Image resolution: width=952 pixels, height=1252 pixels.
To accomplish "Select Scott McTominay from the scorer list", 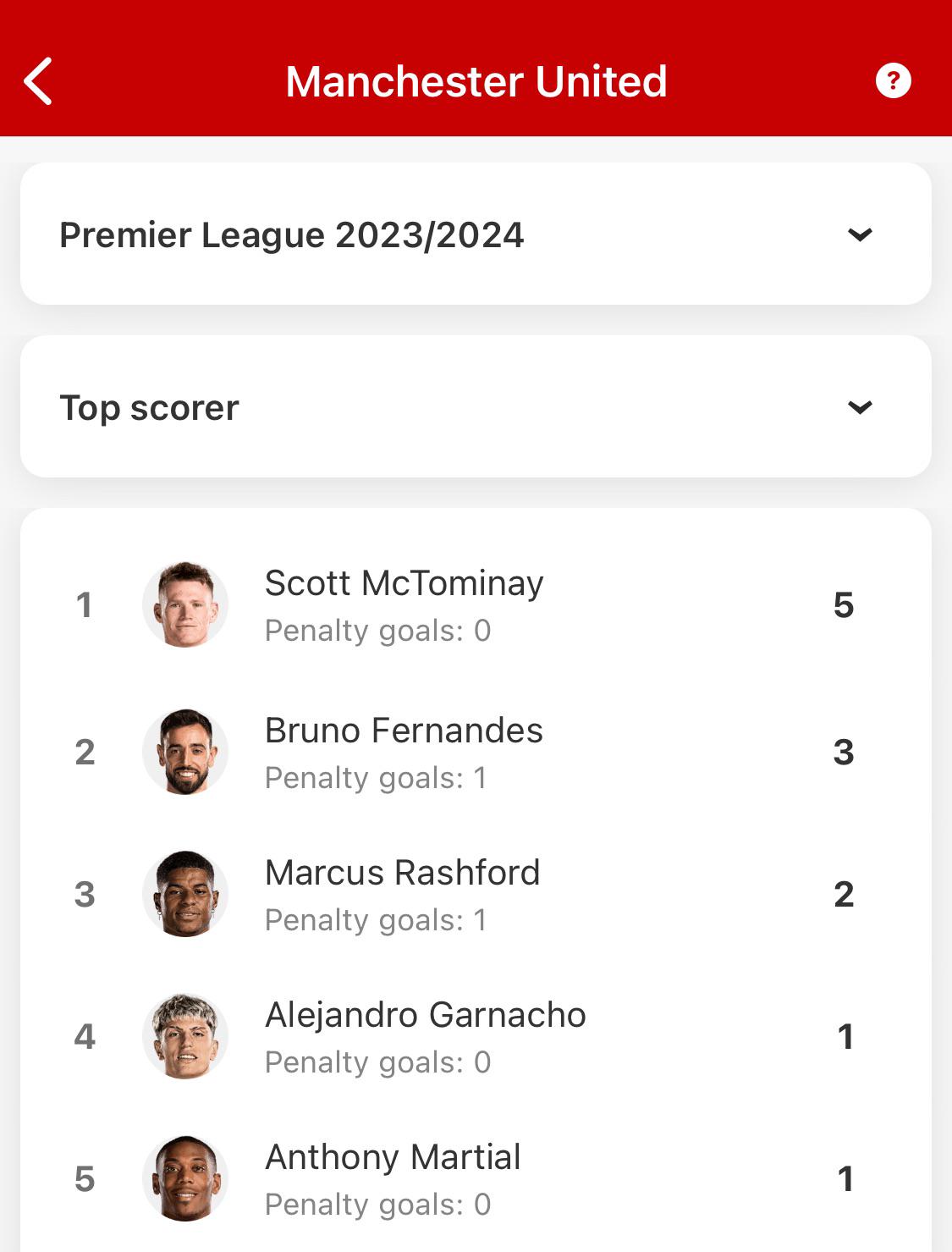I will click(404, 583).
